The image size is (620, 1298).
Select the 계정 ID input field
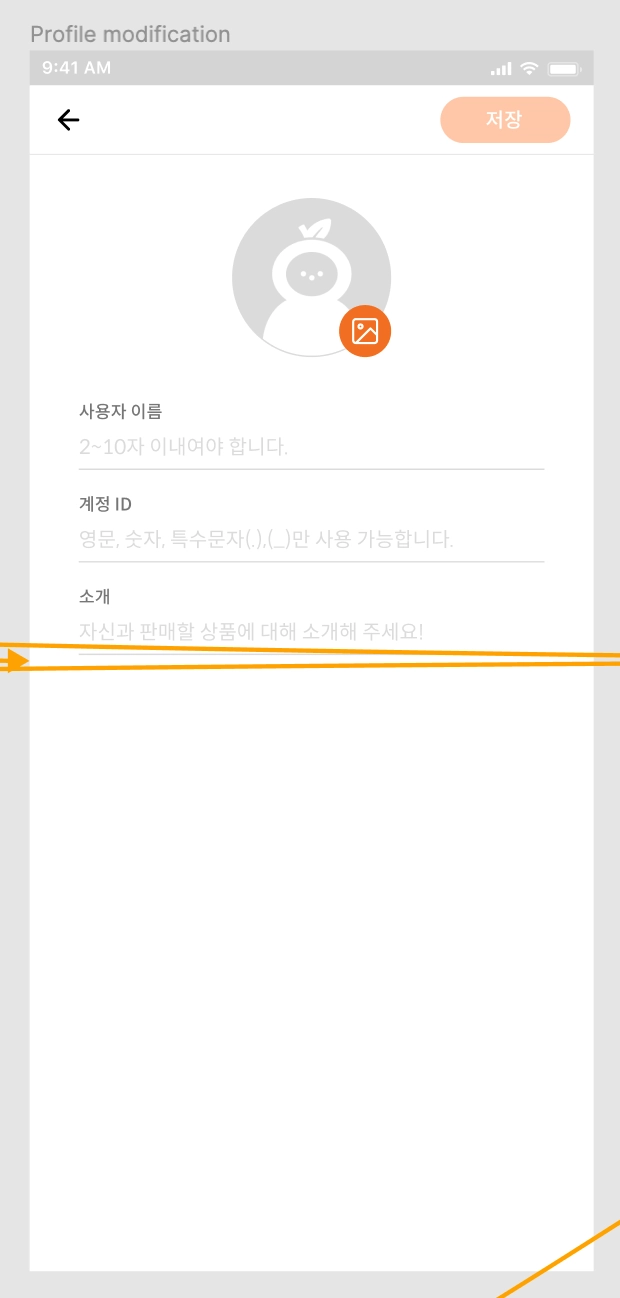310,540
